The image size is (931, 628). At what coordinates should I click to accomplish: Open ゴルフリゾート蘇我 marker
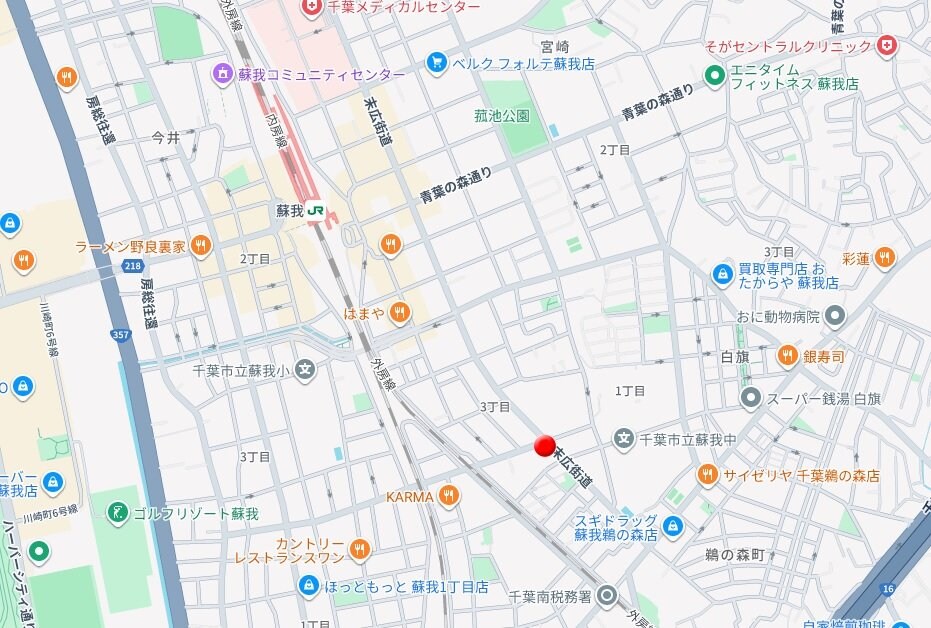(118, 513)
